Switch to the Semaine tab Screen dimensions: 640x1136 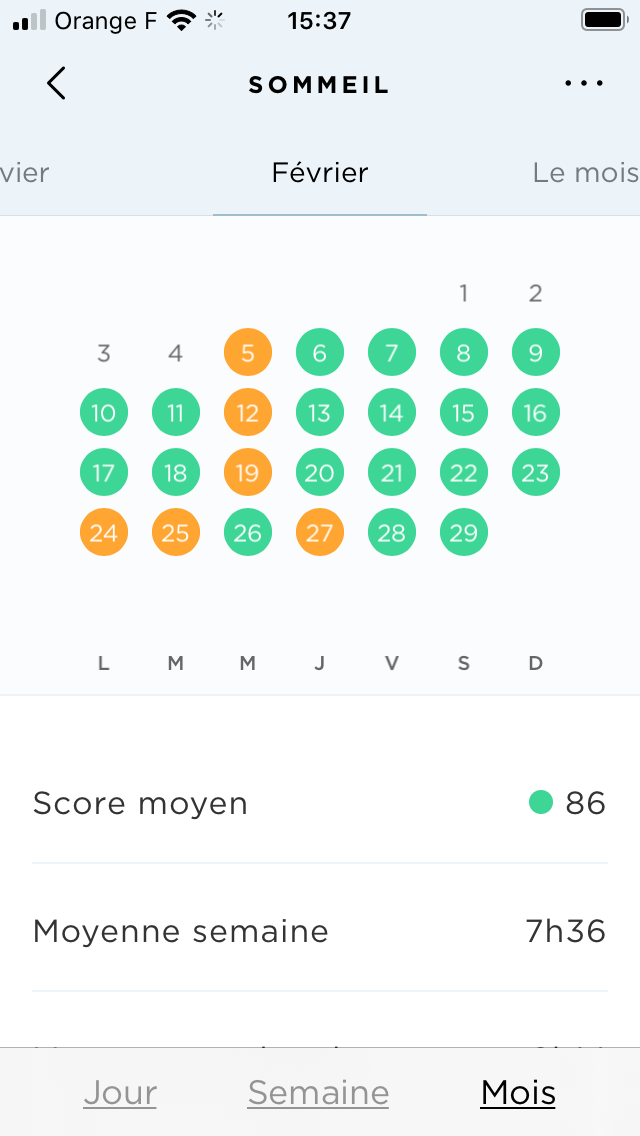coord(318,1093)
